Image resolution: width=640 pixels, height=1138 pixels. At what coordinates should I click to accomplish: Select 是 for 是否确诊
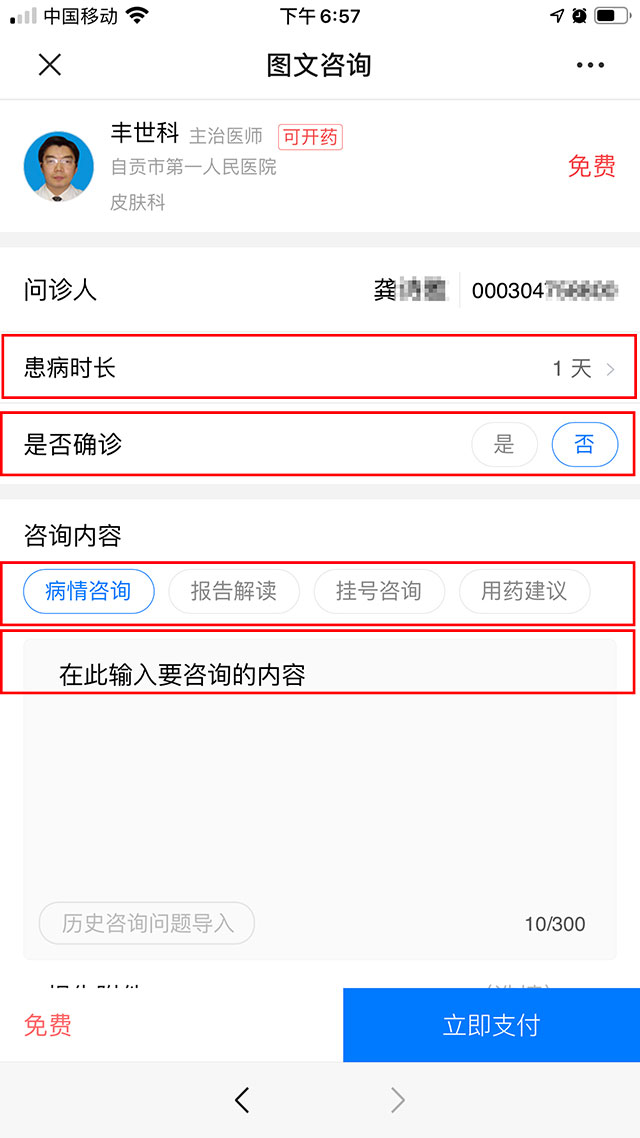504,444
